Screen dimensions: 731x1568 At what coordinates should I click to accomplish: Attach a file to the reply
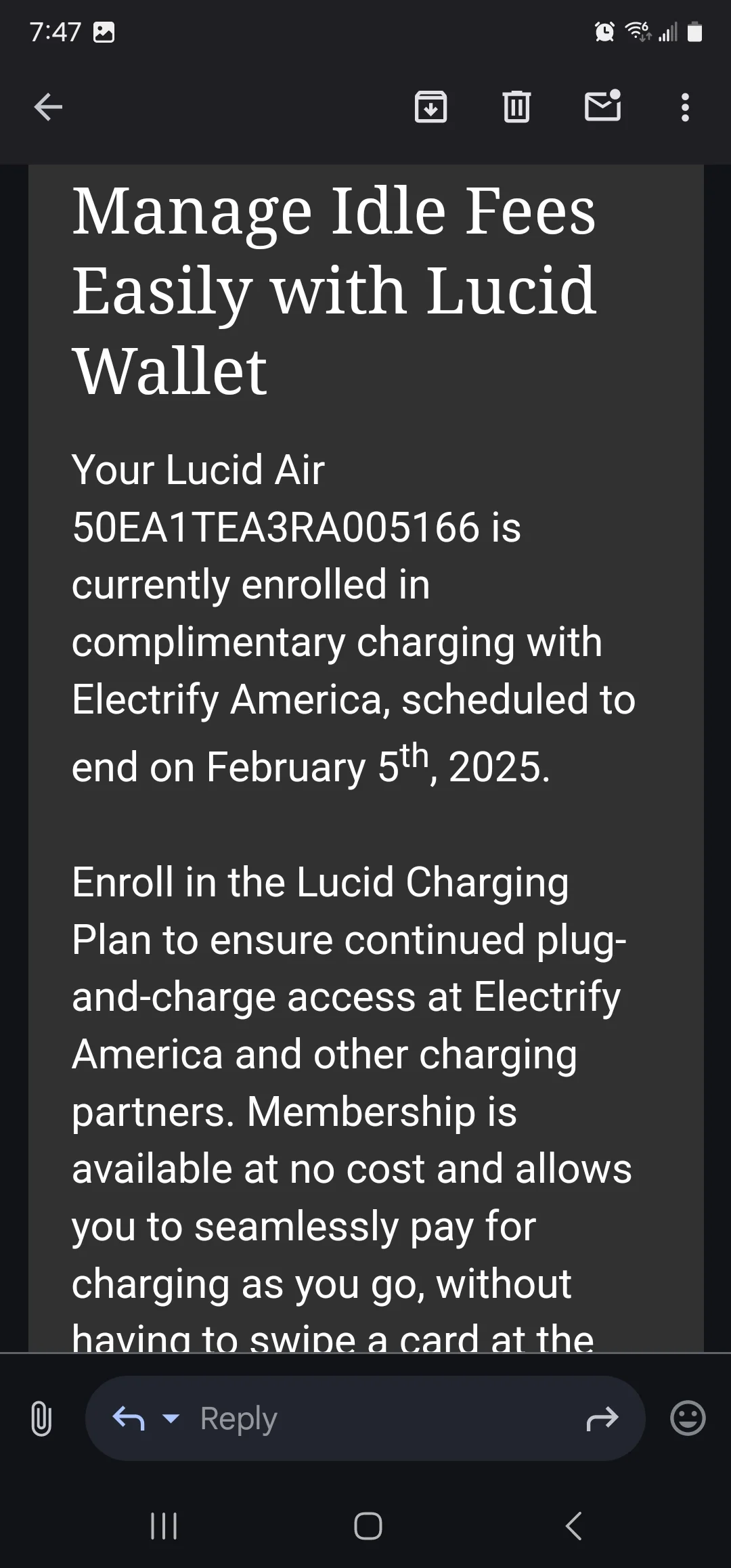41,1418
